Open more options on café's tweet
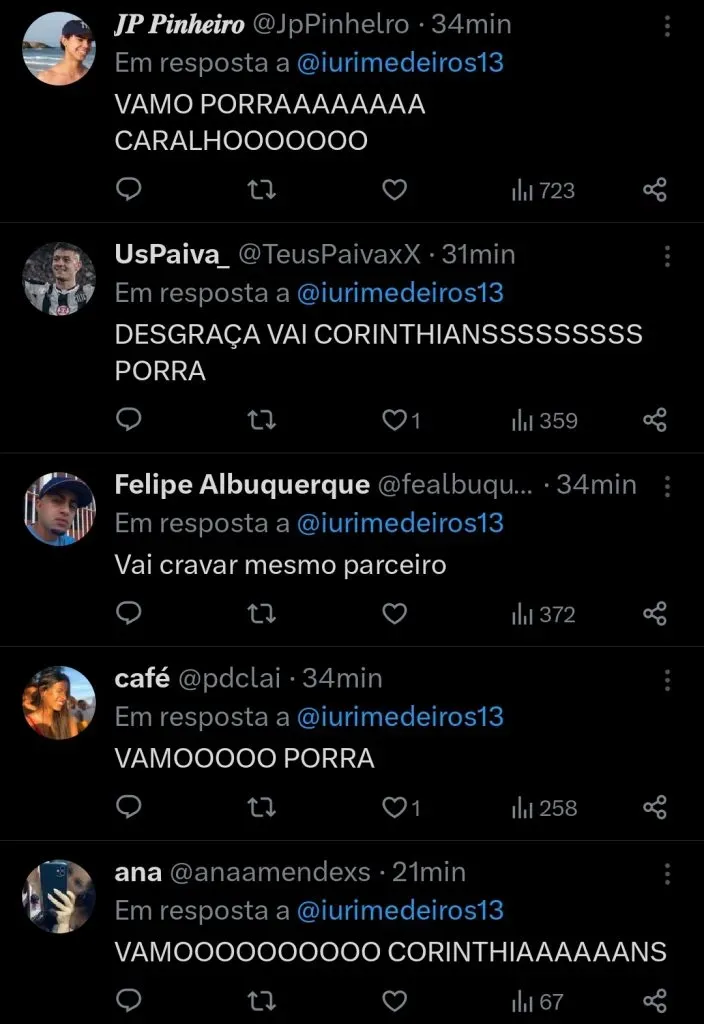Image resolution: width=704 pixels, height=1024 pixels. click(667, 680)
